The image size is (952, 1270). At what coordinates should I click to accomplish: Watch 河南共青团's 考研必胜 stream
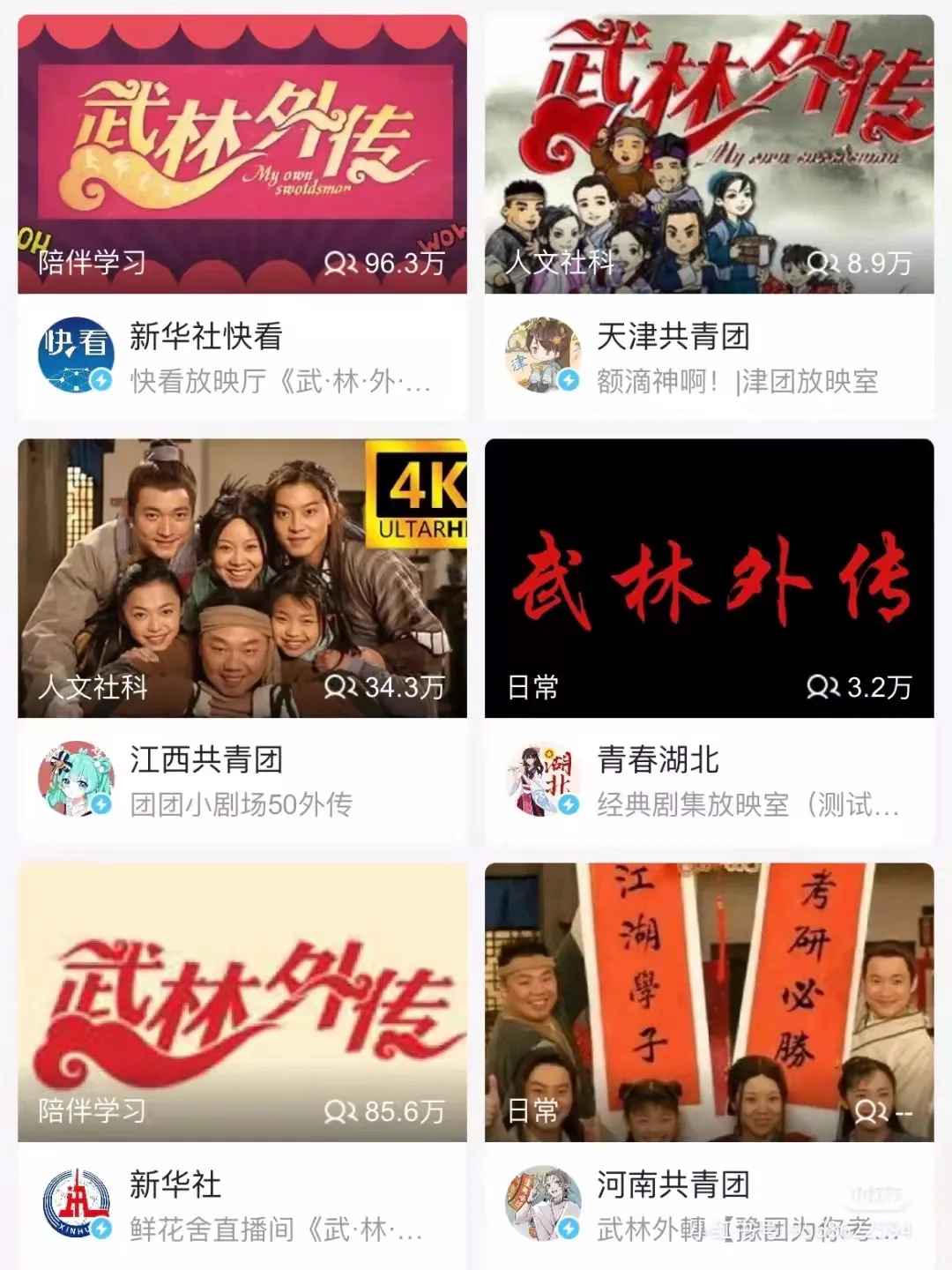(709, 1002)
